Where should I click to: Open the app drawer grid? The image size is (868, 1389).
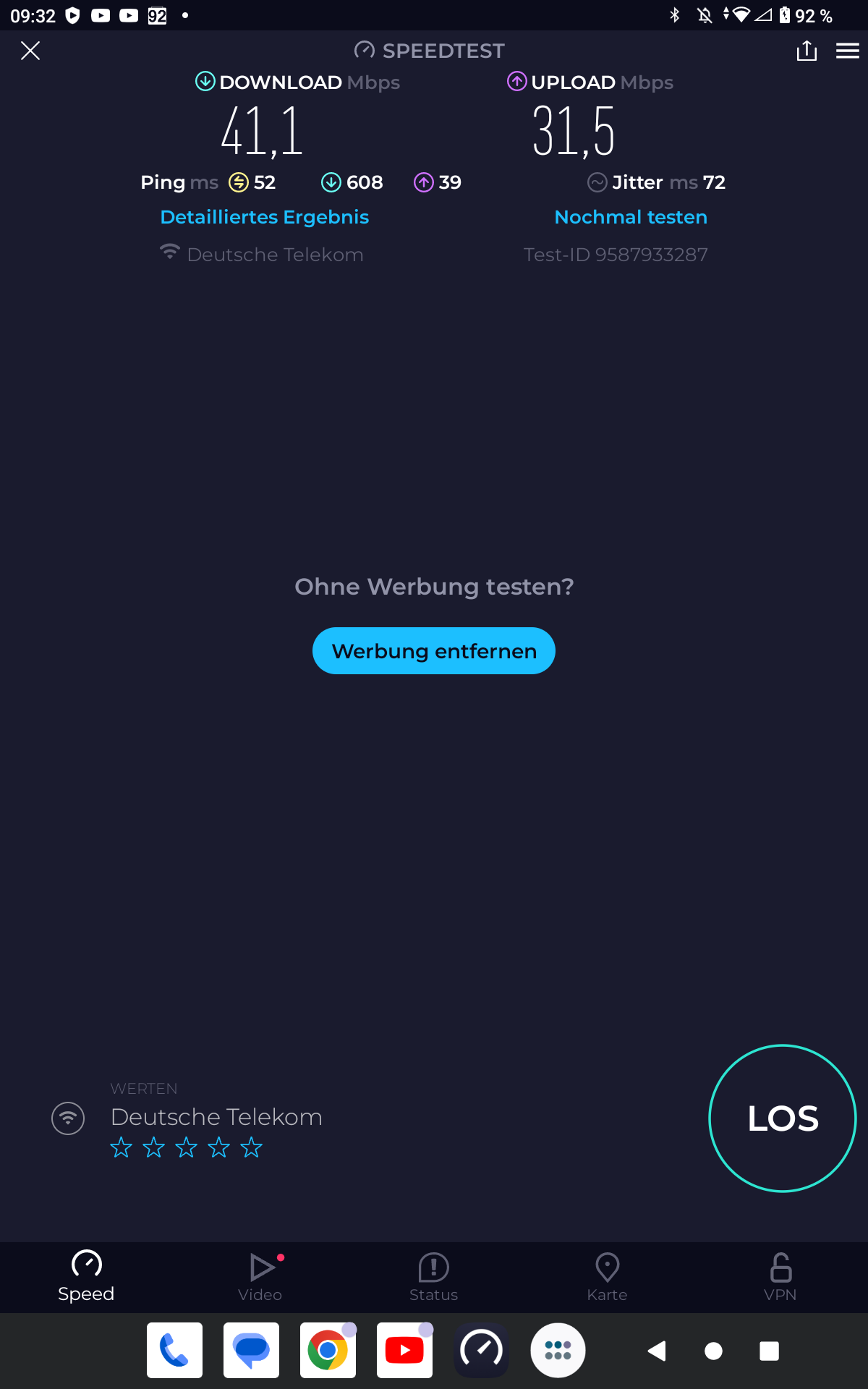pyautogui.click(x=558, y=1351)
